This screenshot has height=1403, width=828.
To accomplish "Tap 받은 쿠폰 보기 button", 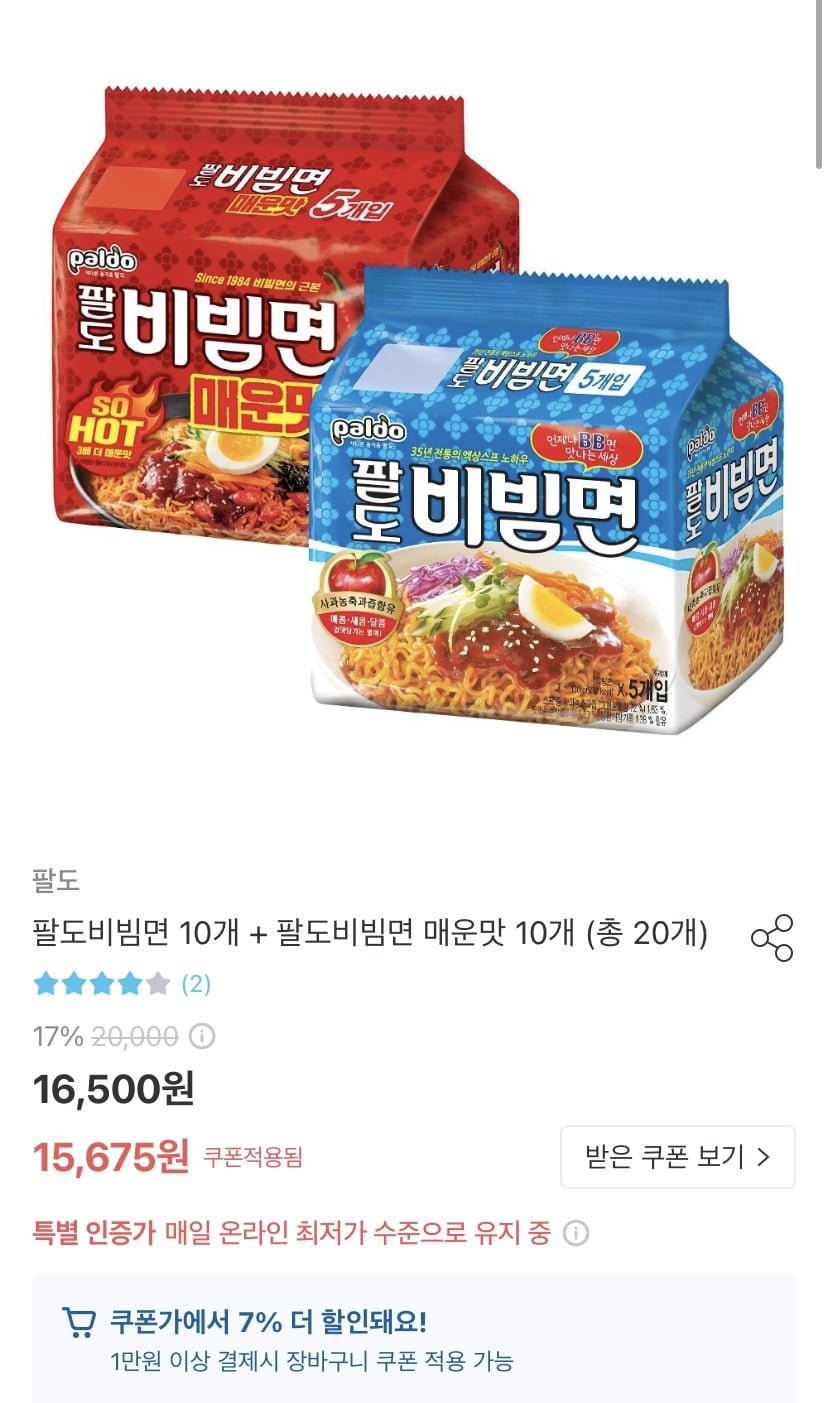I will 677,1157.
